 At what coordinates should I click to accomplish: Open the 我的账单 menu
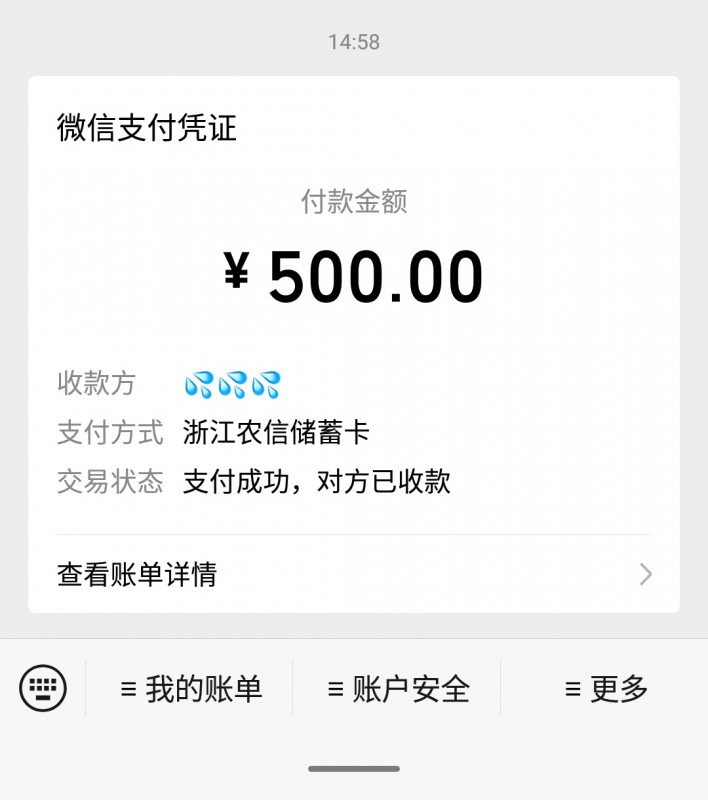point(190,689)
